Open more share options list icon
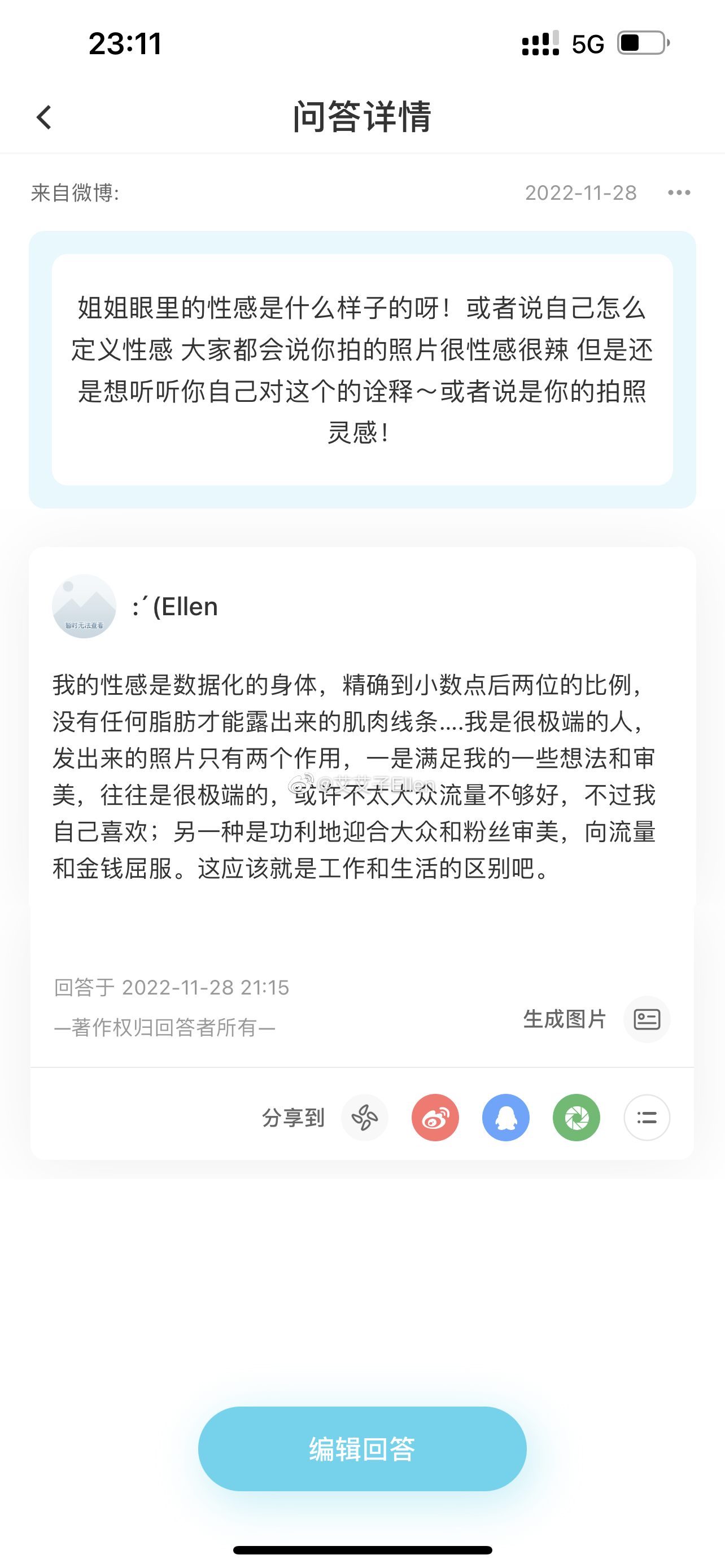725x1568 pixels. pos(647,1118)
